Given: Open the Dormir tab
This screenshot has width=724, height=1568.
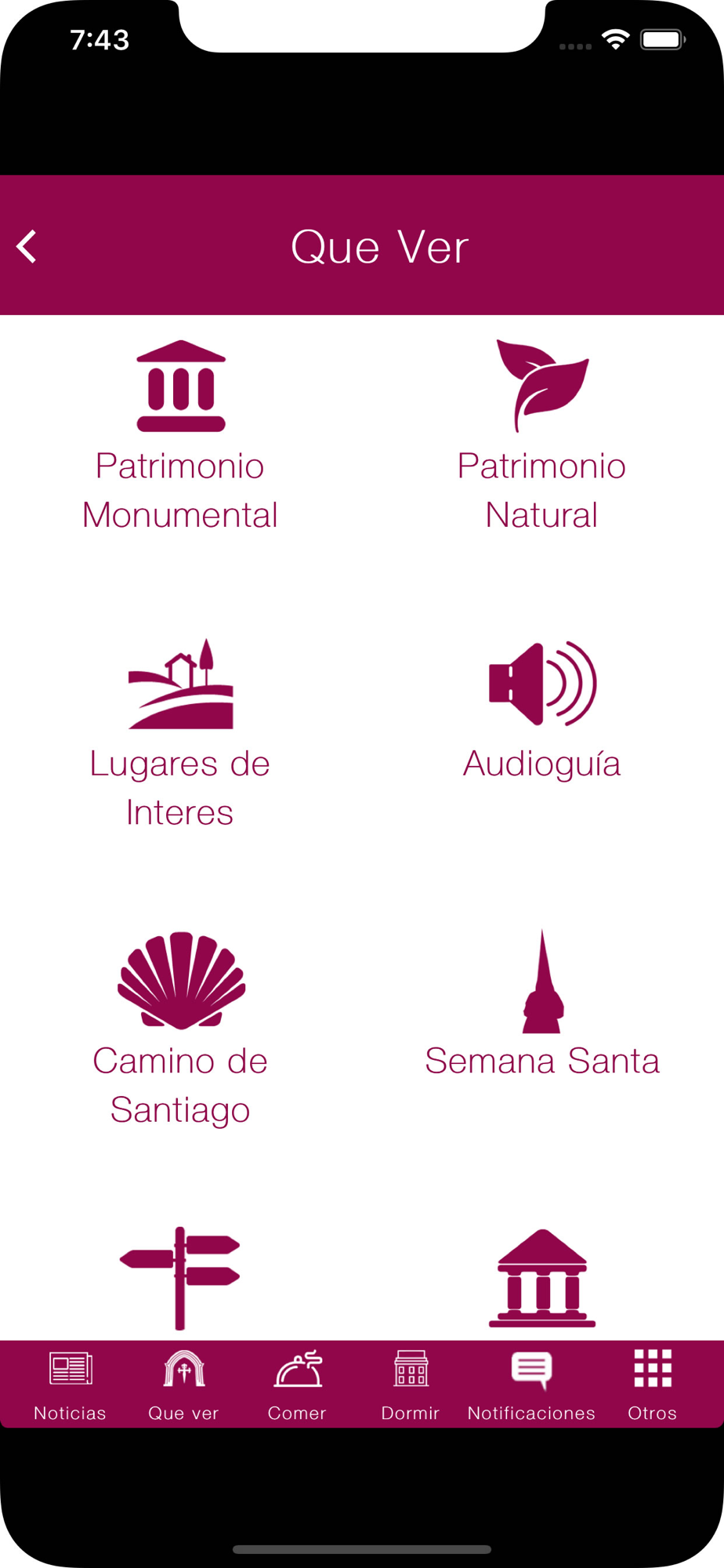Looking at the screenshot, I should point(411,1385).
